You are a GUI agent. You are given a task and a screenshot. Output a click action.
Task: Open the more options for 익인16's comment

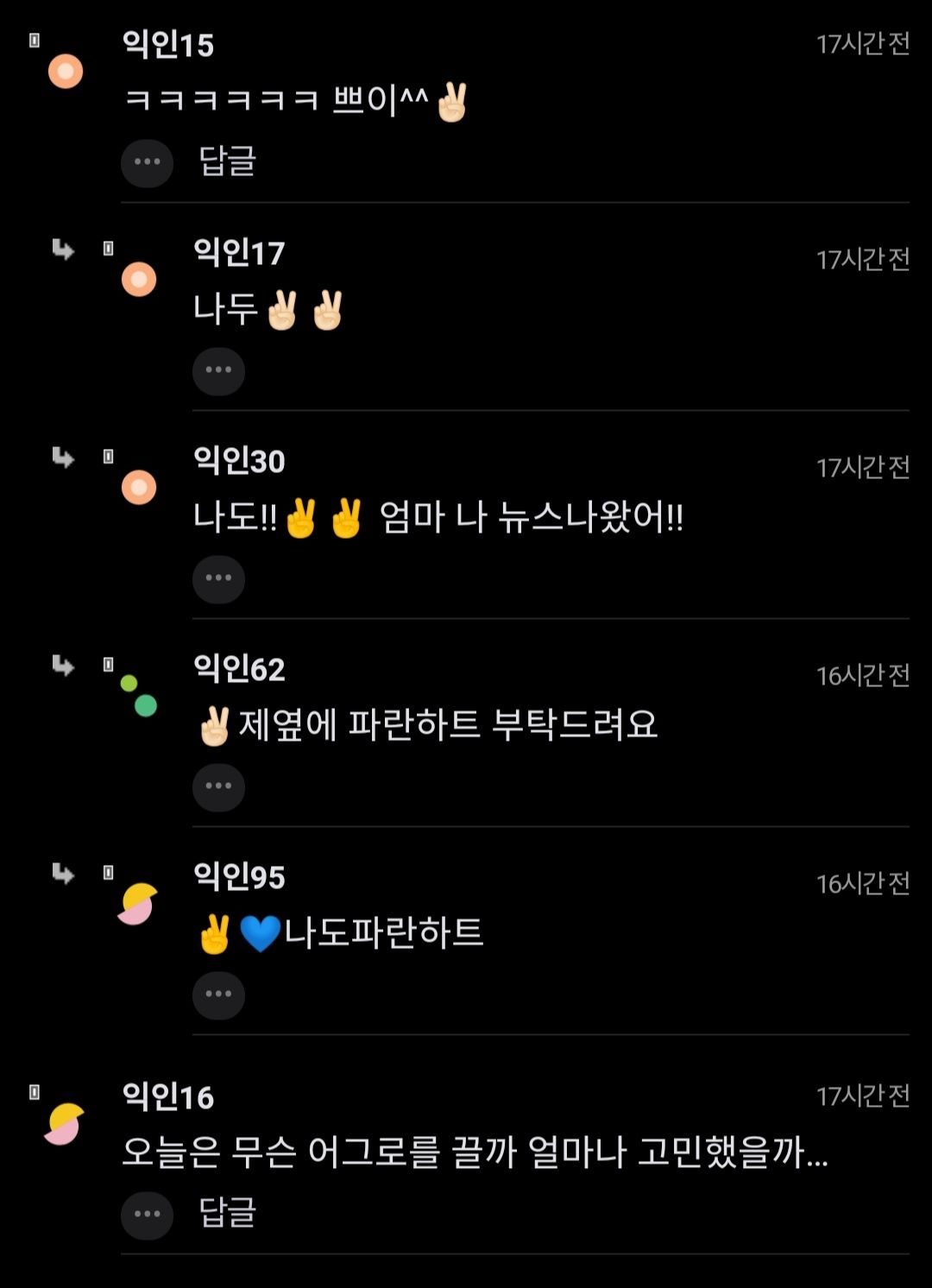(147, 1214)
